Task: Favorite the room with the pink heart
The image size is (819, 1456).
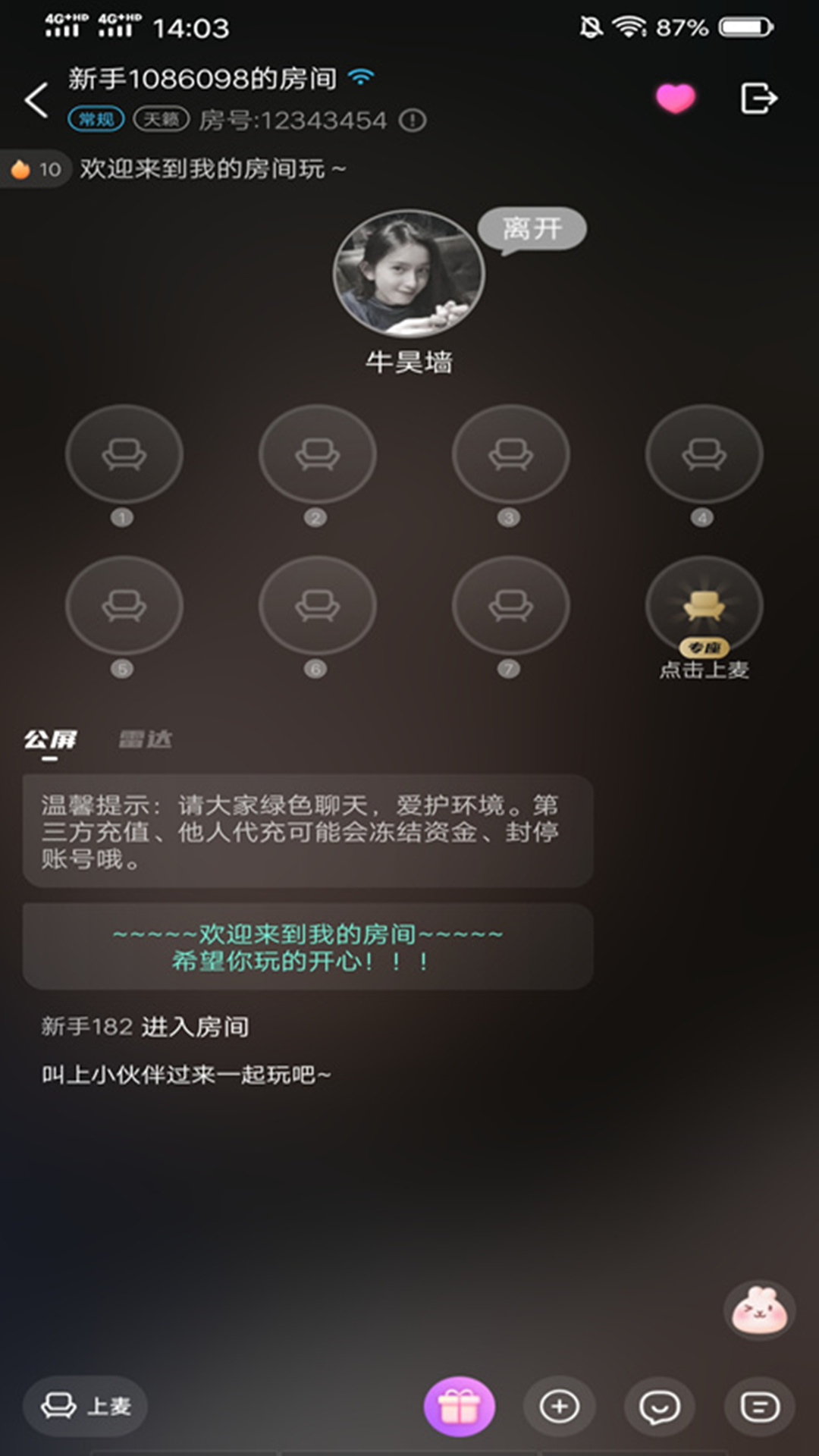Action: tap(675, 99)
